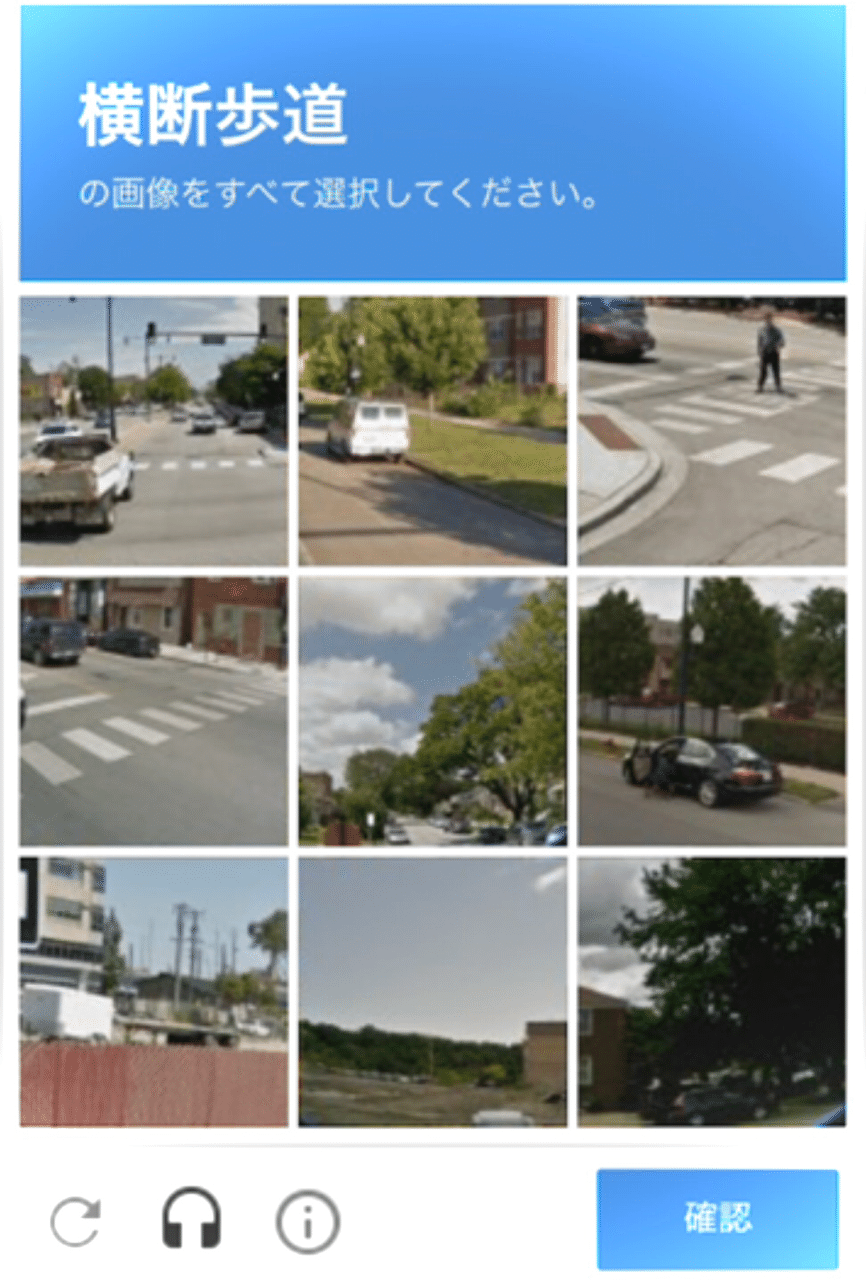
Task: Select the tile with the standing pedestrian
Action: coord(711,431)
